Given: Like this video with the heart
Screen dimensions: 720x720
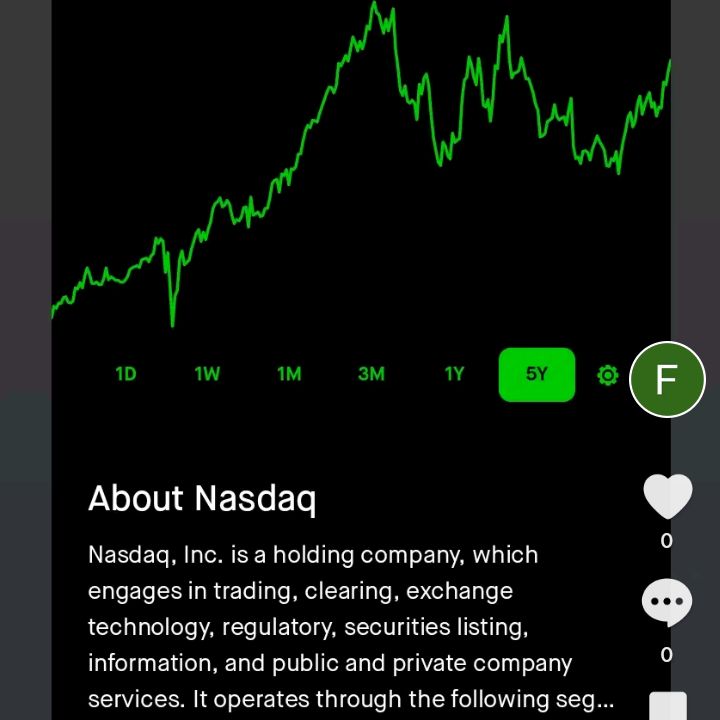Looking at the screenshot, I should point(667,496).
